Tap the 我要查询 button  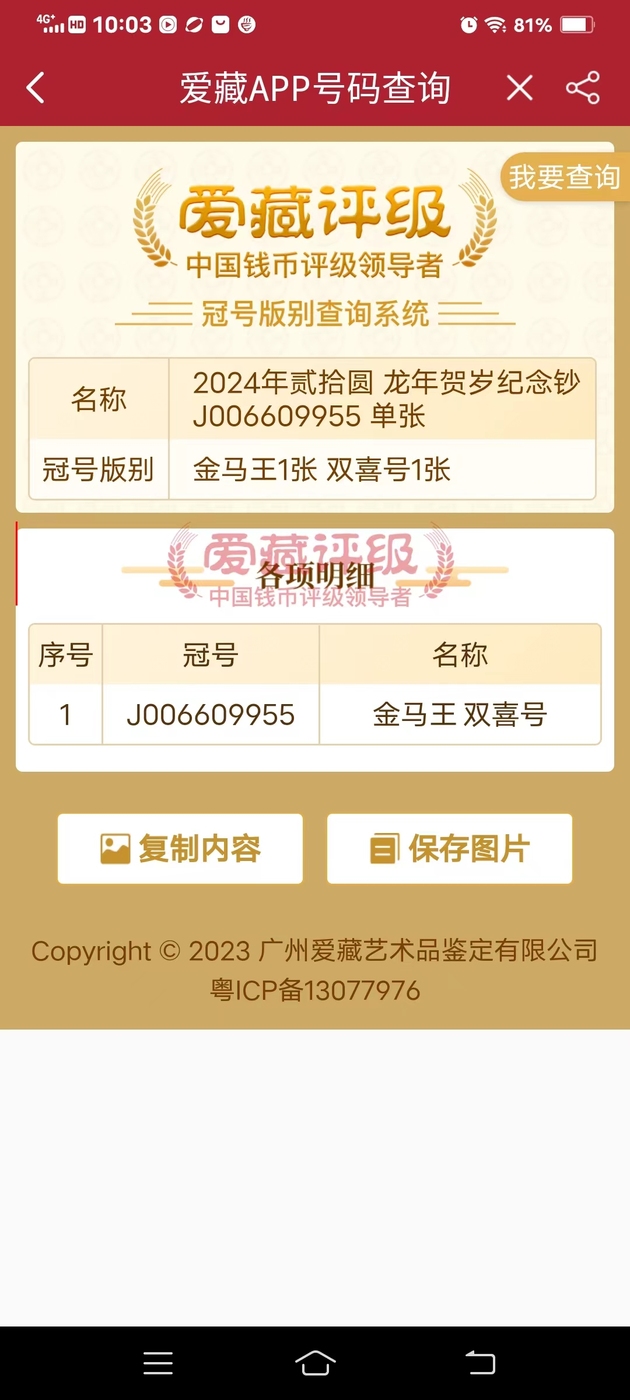(564, 177)
